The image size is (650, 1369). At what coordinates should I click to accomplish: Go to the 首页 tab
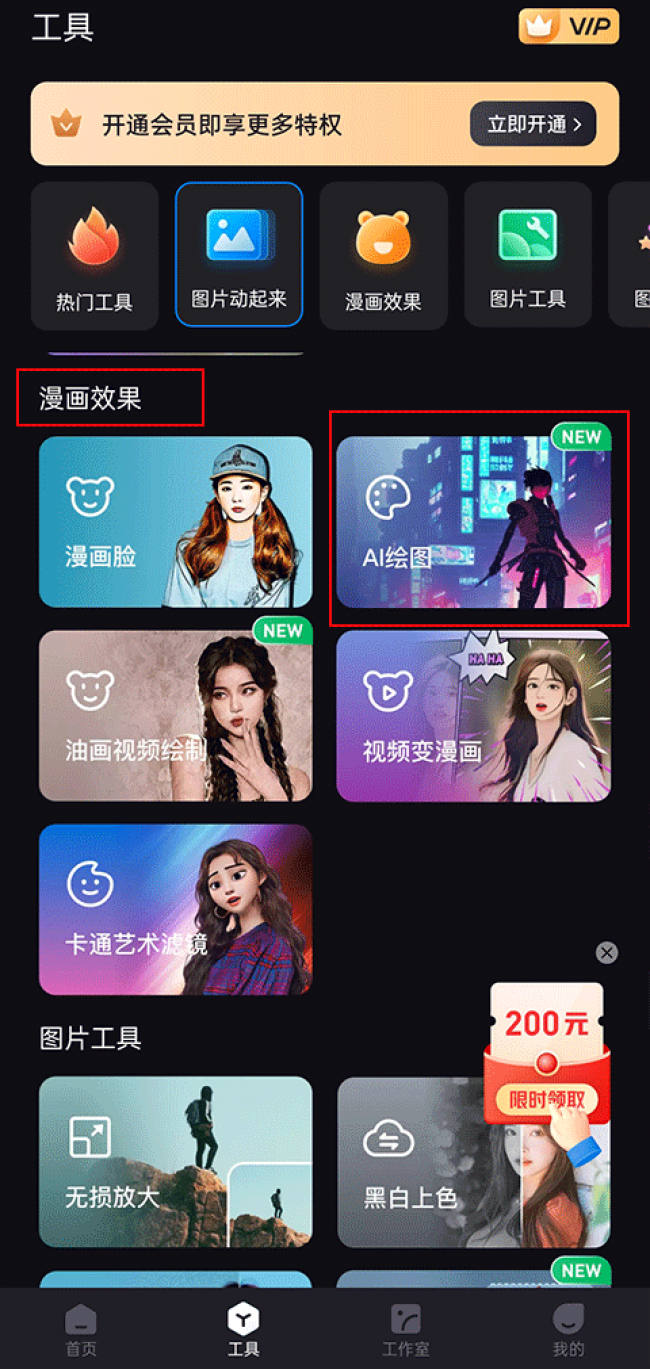(81, 1330)
